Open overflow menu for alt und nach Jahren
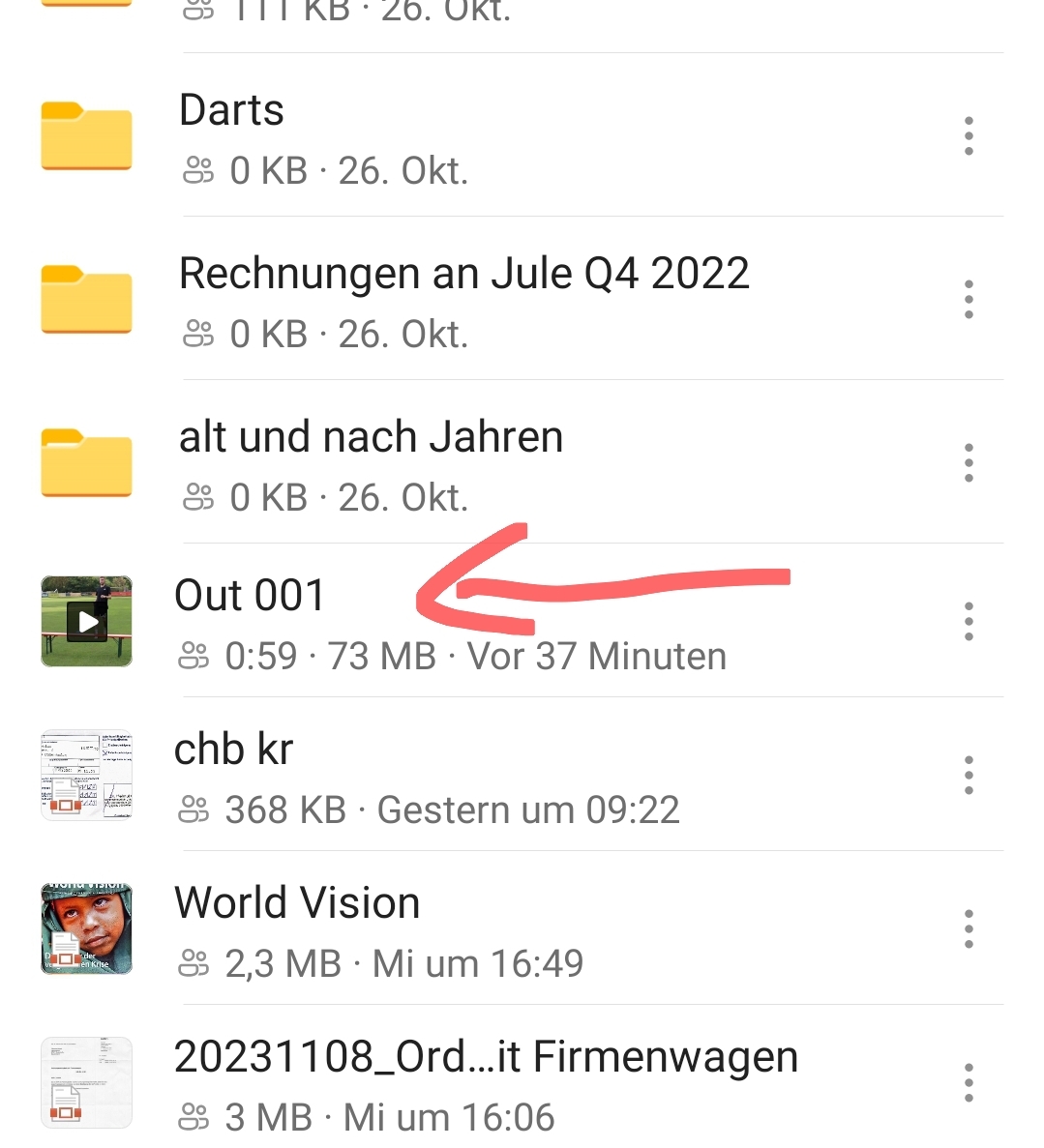 pos(968,463)
